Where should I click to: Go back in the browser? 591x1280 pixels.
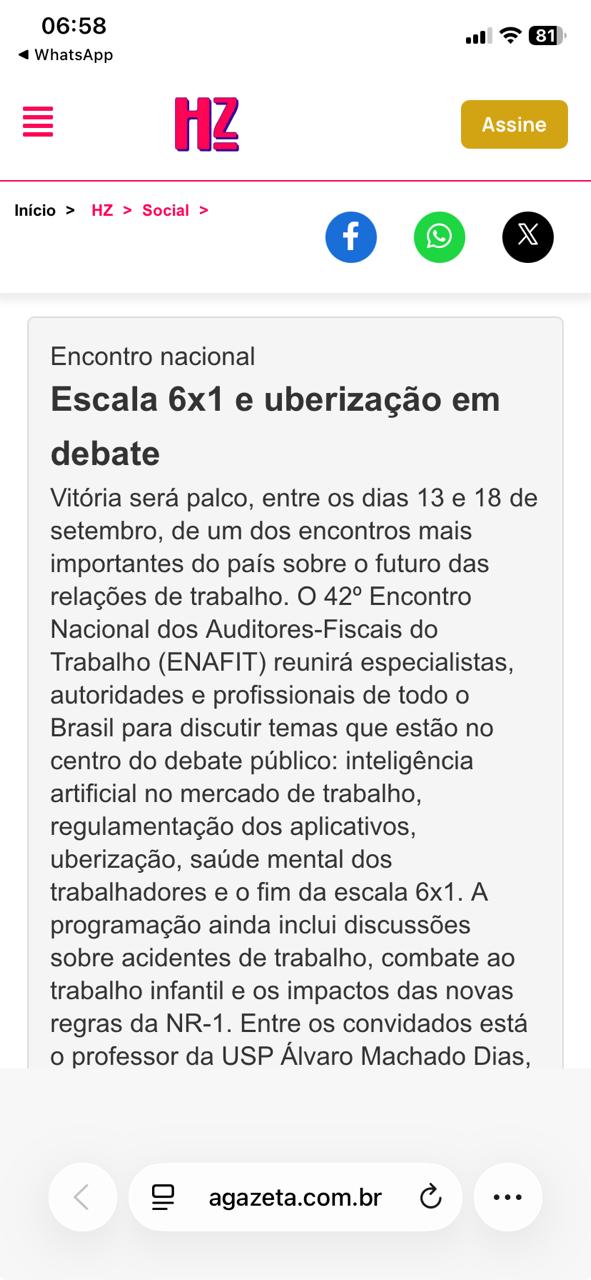pyautogui.click(x=82, y=1197)
